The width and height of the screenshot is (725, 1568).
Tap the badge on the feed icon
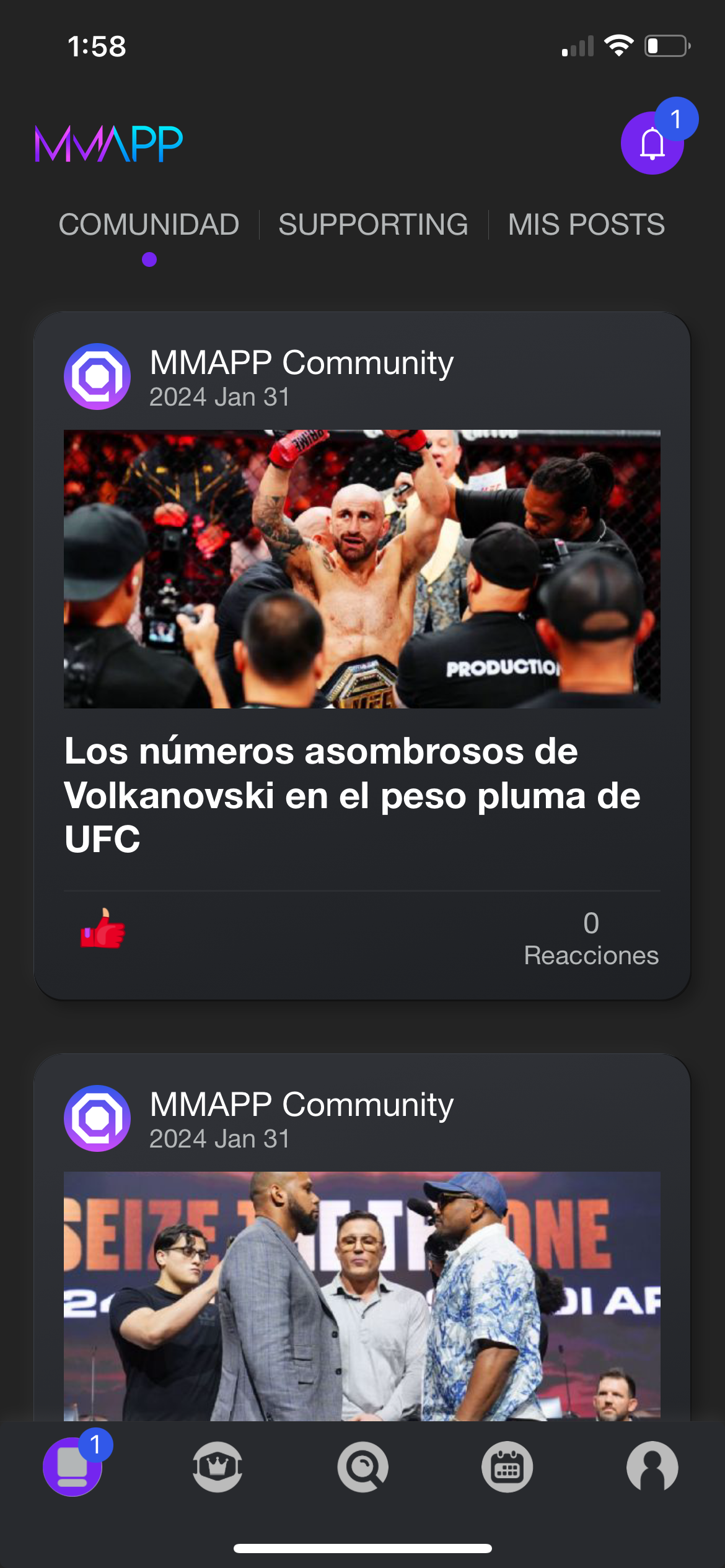click(x=96, y=1445)
